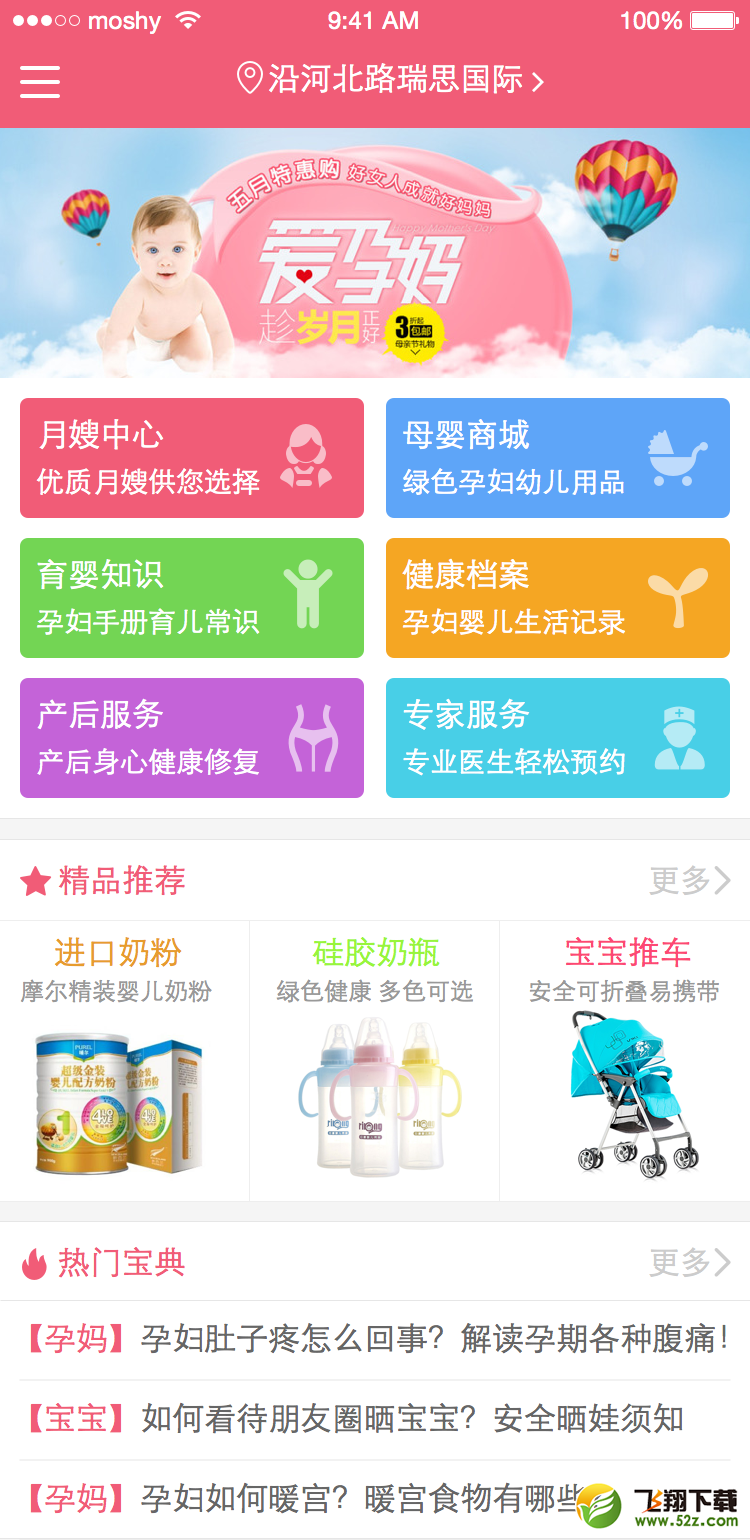View the 硅胶奶瓶 product card
750x1540 pixels.
375,1061
